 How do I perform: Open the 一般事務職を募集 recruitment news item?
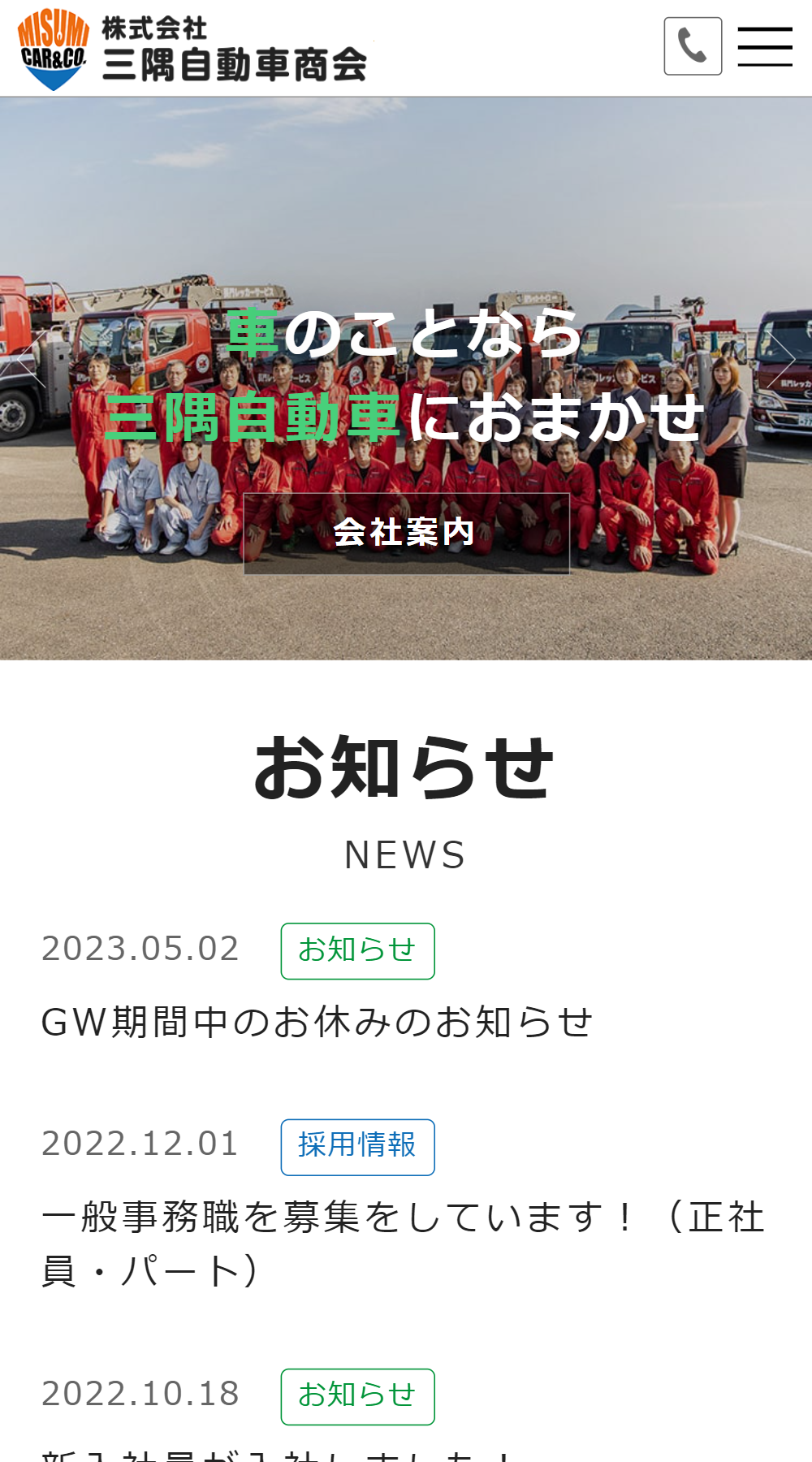click(x=402, y=1243)
